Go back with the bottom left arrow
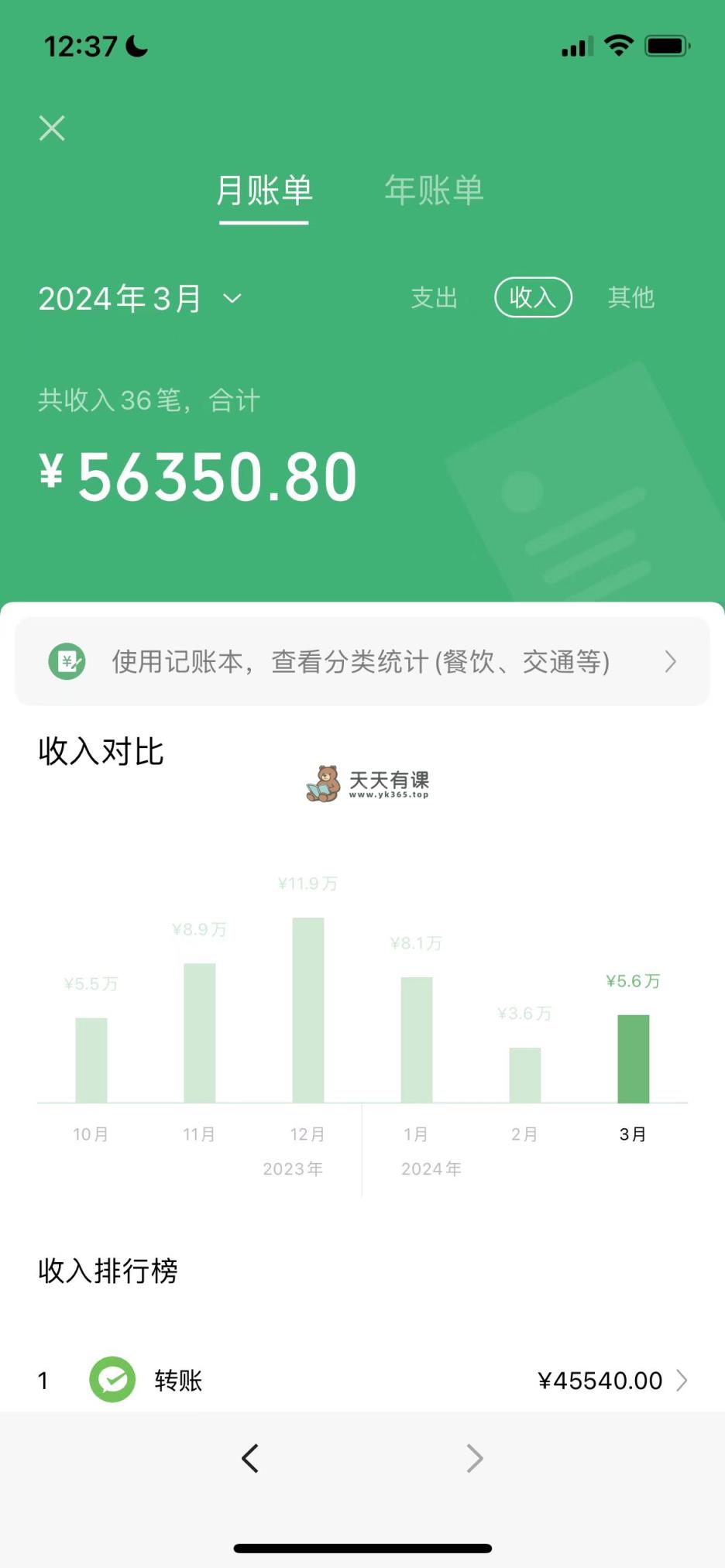The image size is (725, 1568). coord(249,1458)
